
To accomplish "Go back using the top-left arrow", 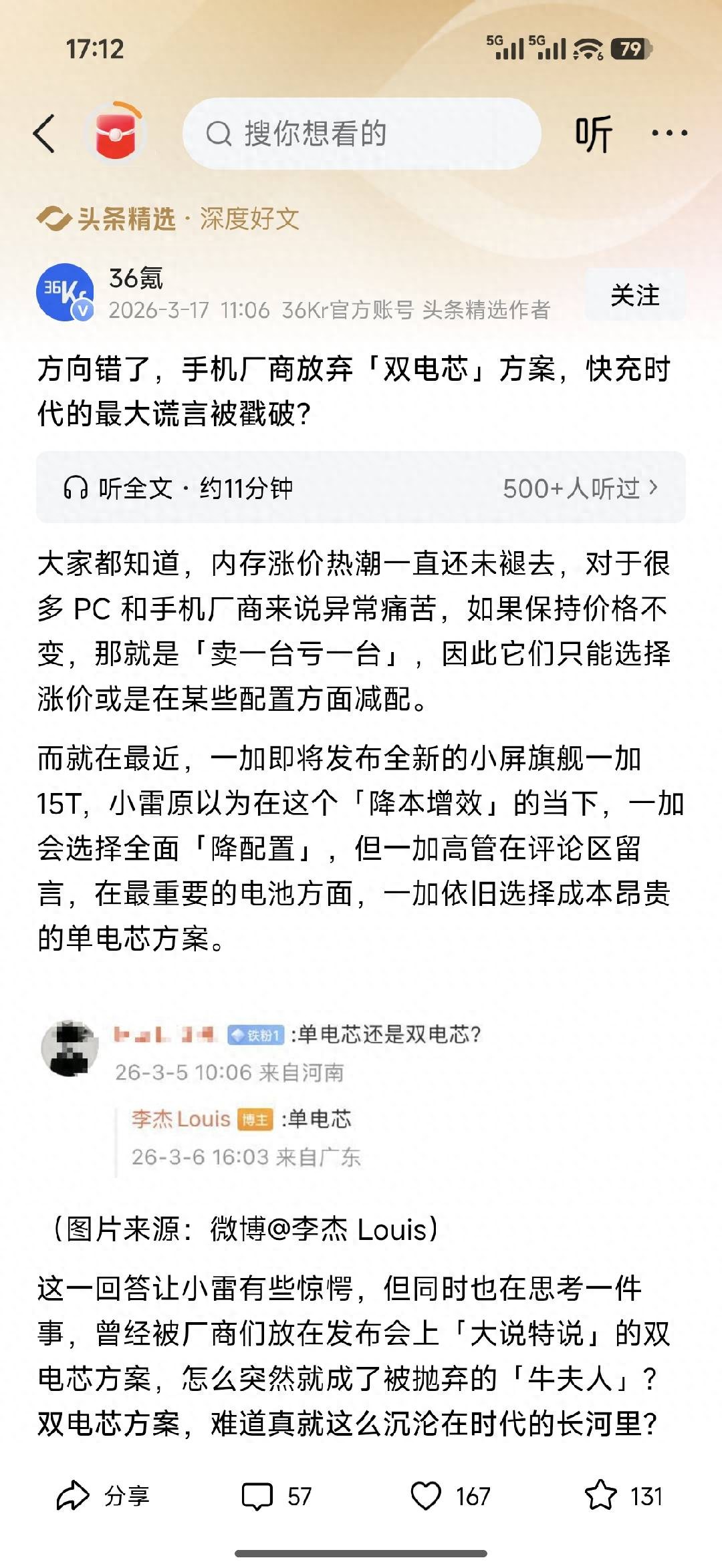I will tap(44, 134).
